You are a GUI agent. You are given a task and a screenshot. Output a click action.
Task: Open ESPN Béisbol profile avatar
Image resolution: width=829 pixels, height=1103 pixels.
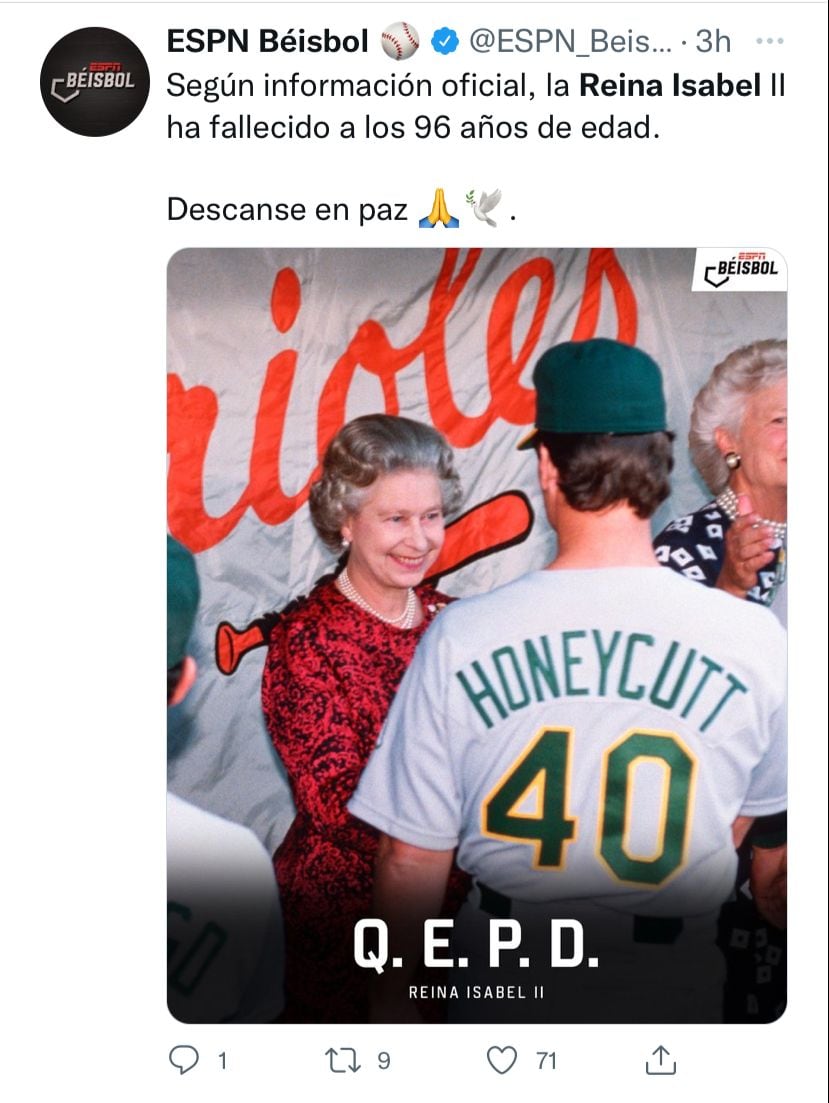(95, 81)
